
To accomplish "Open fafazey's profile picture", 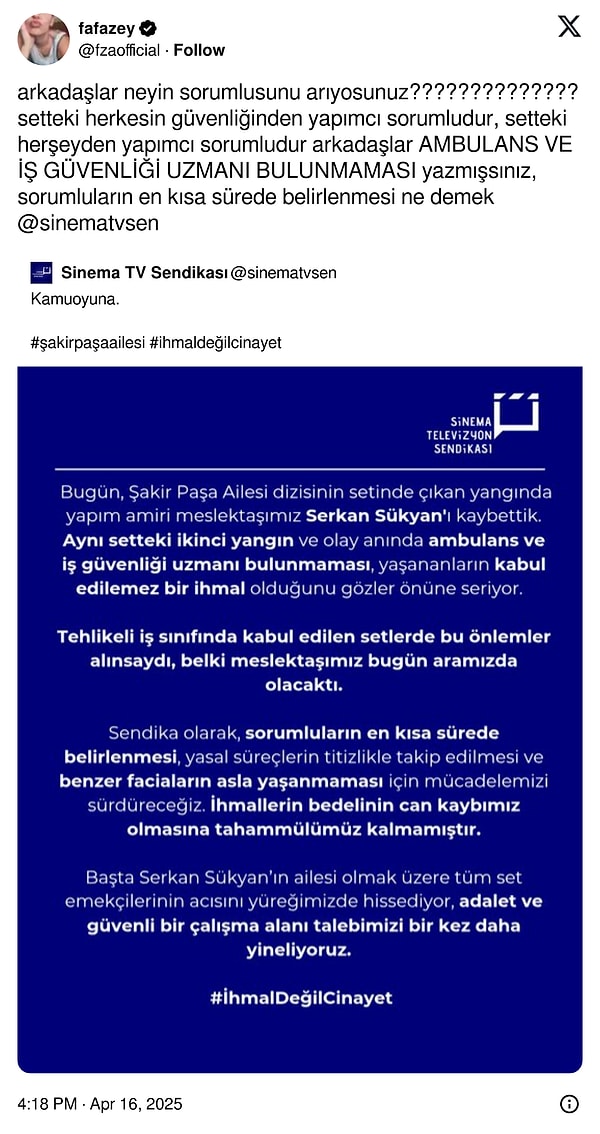I will [x=43, y=39].
